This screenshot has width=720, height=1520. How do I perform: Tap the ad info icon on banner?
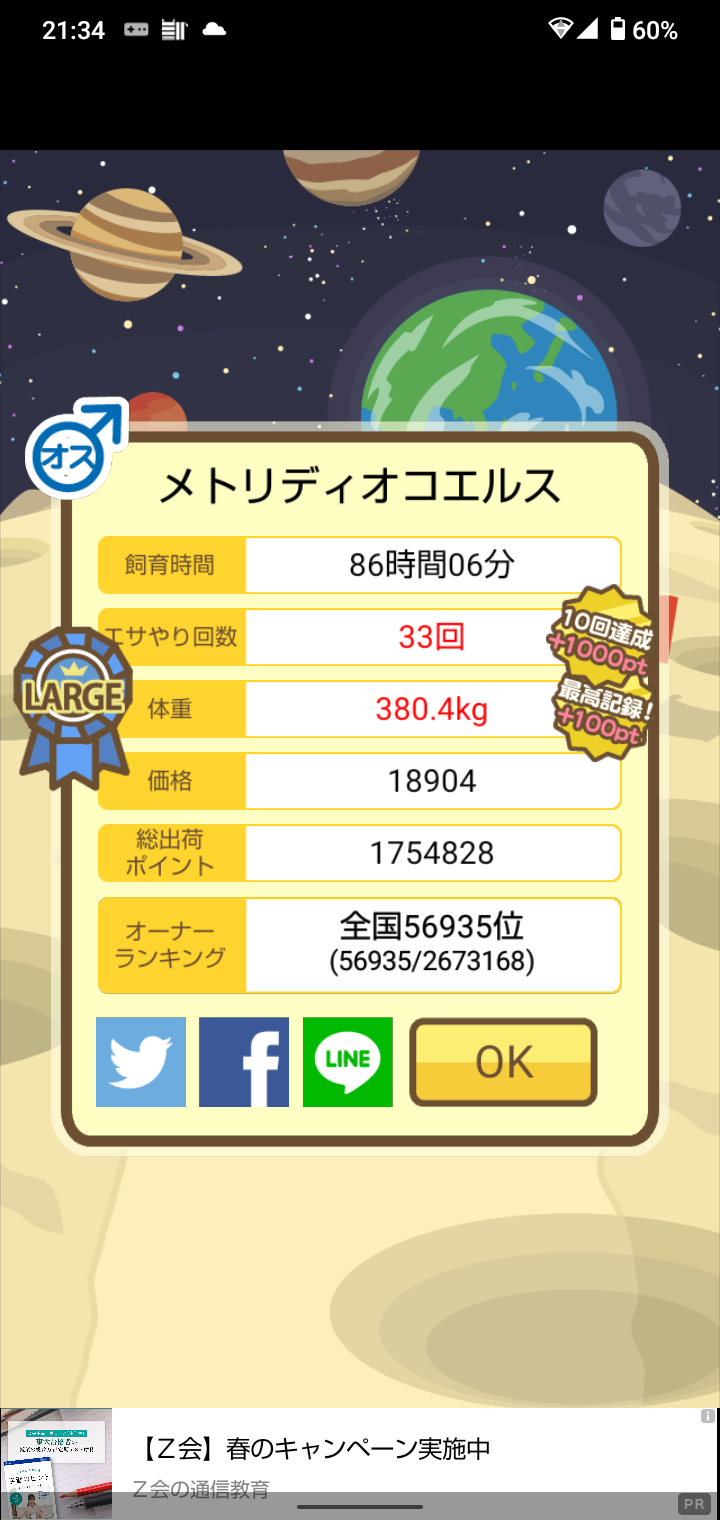pyautogui.click(x=708, y=1416)
